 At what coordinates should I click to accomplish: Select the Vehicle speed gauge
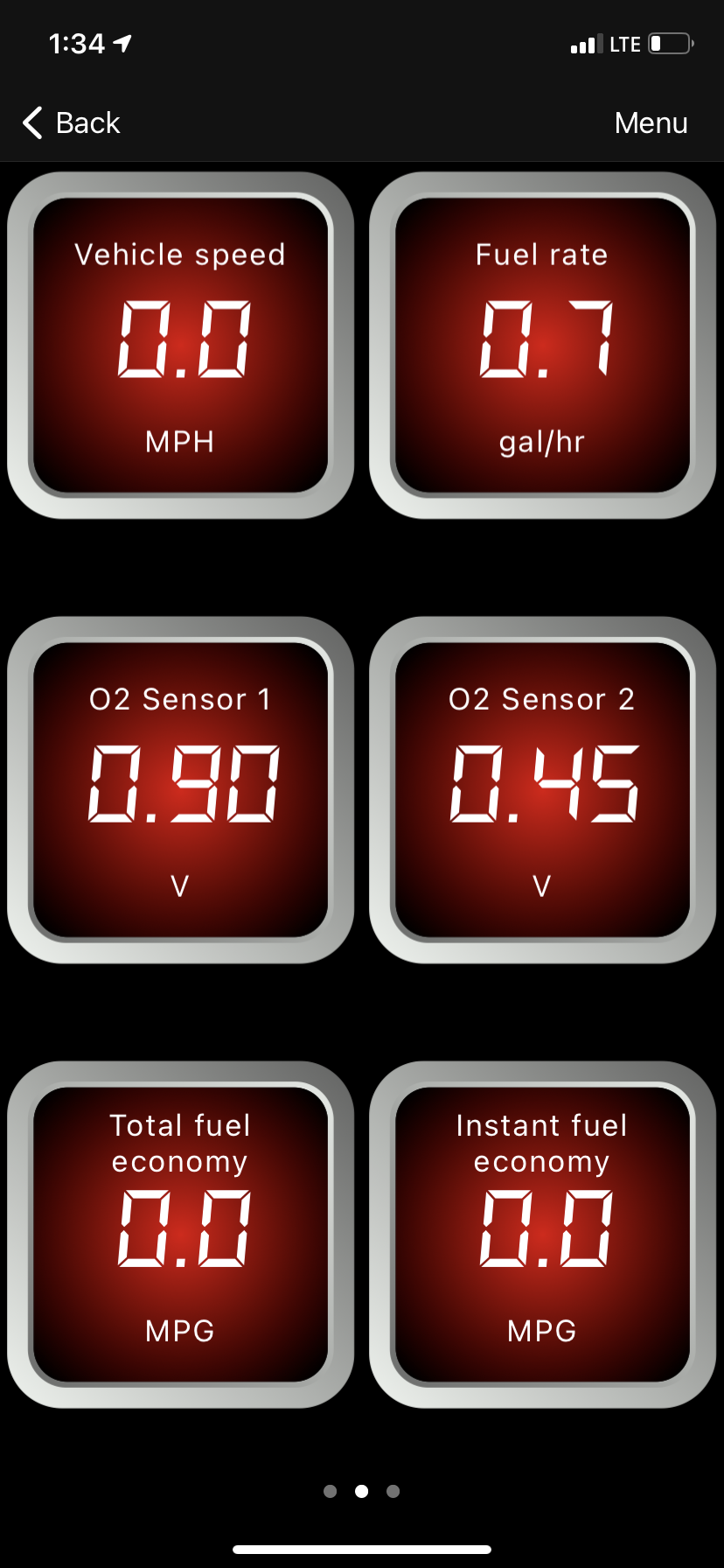tap(181, 346)
